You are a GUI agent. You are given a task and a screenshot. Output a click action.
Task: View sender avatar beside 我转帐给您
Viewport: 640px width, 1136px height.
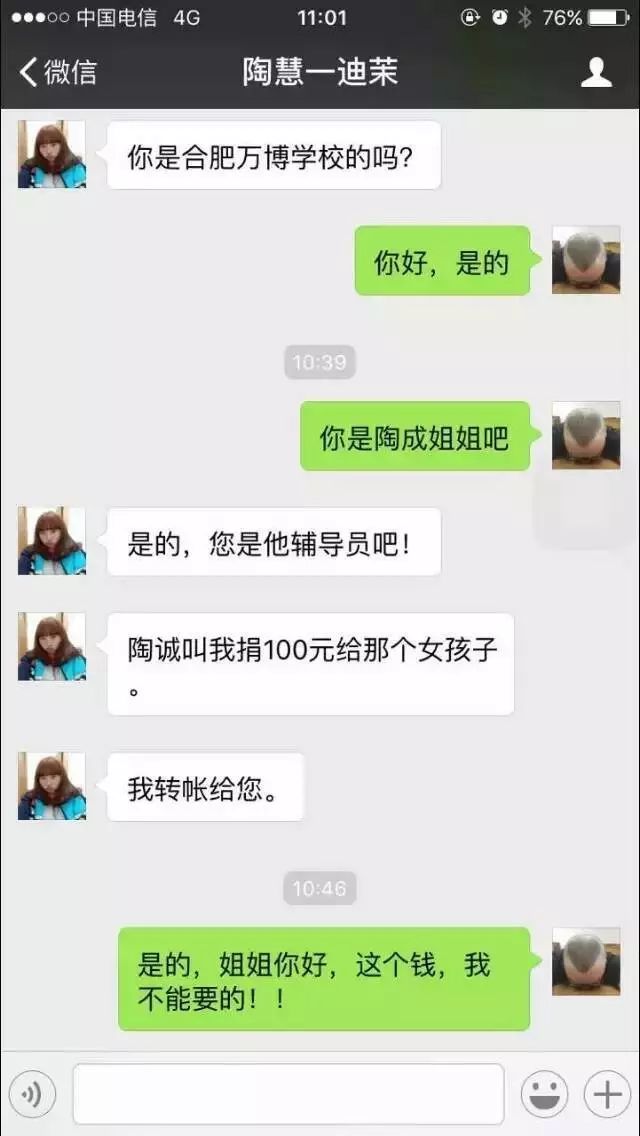coord(52,786)
